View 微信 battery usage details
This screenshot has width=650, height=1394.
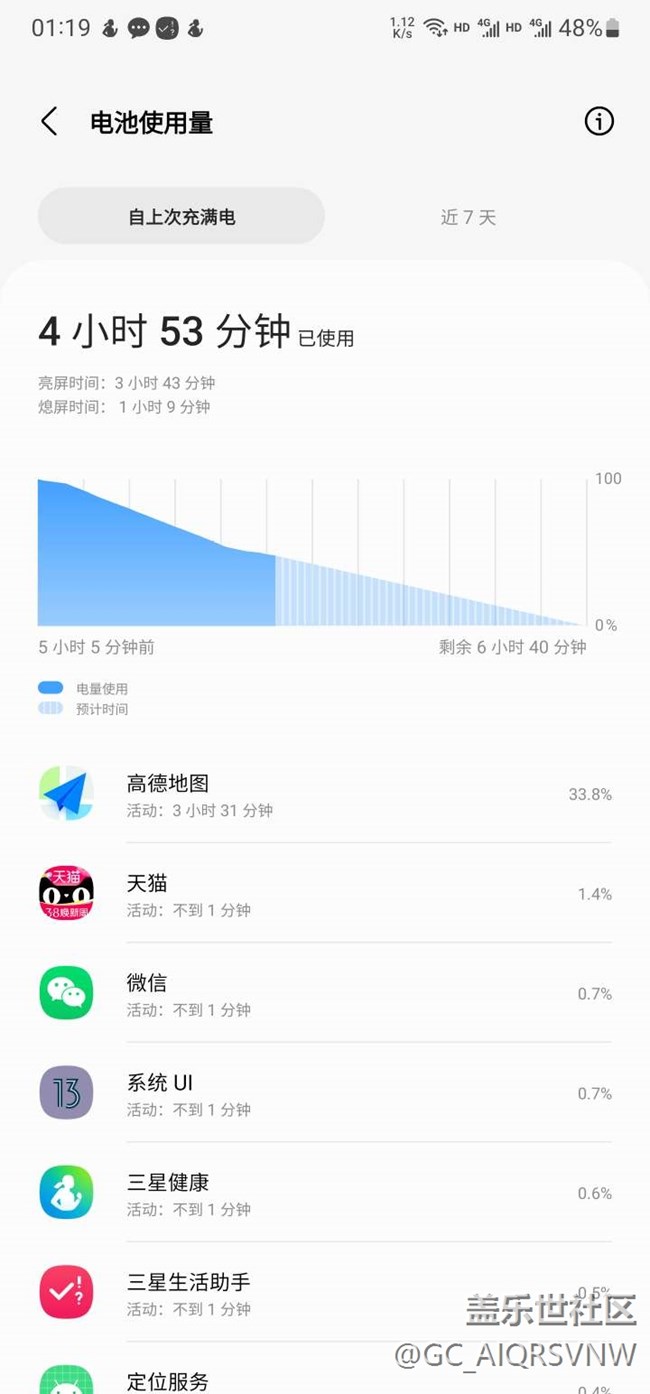(x=325, y=993)
